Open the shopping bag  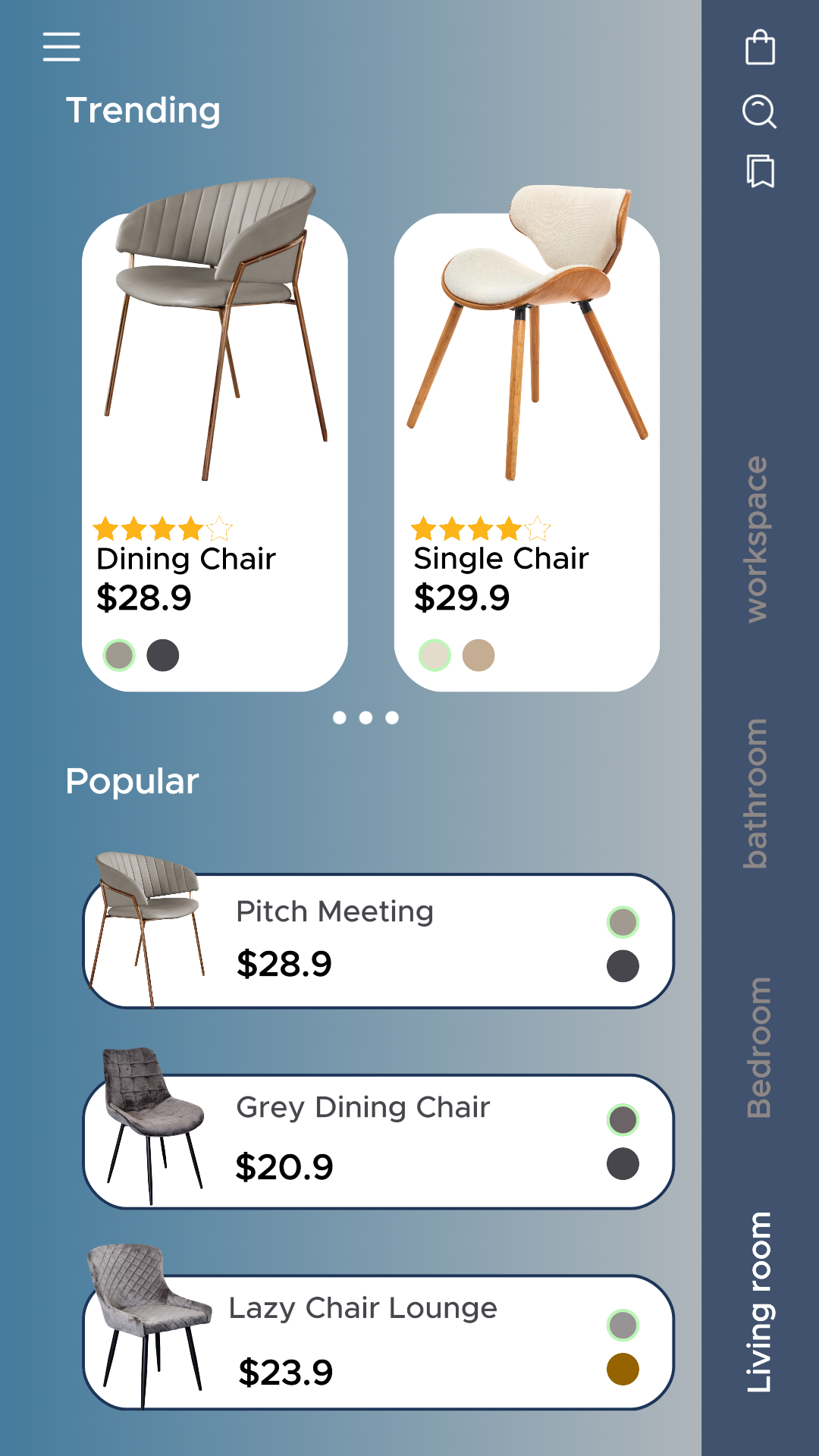pyautogui.click(x=760, y=48)
